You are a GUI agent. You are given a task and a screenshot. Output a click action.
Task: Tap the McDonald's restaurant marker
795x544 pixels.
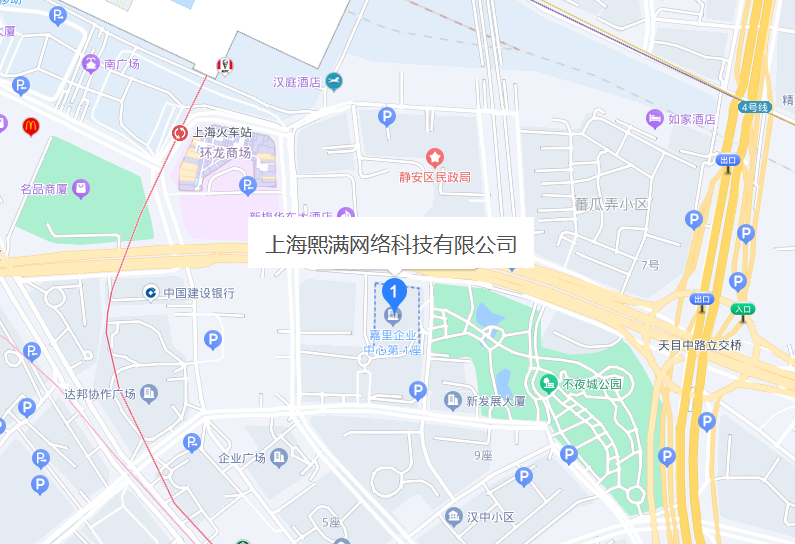coord(30,127)
